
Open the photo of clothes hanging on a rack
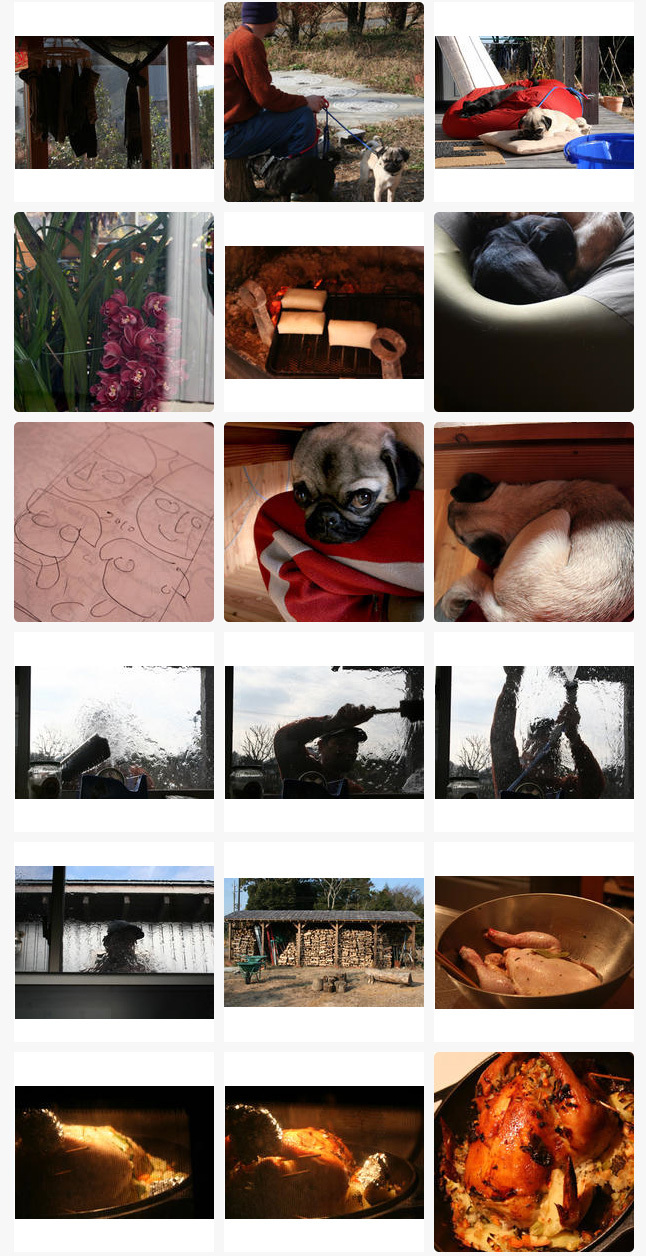pos(114,102)
